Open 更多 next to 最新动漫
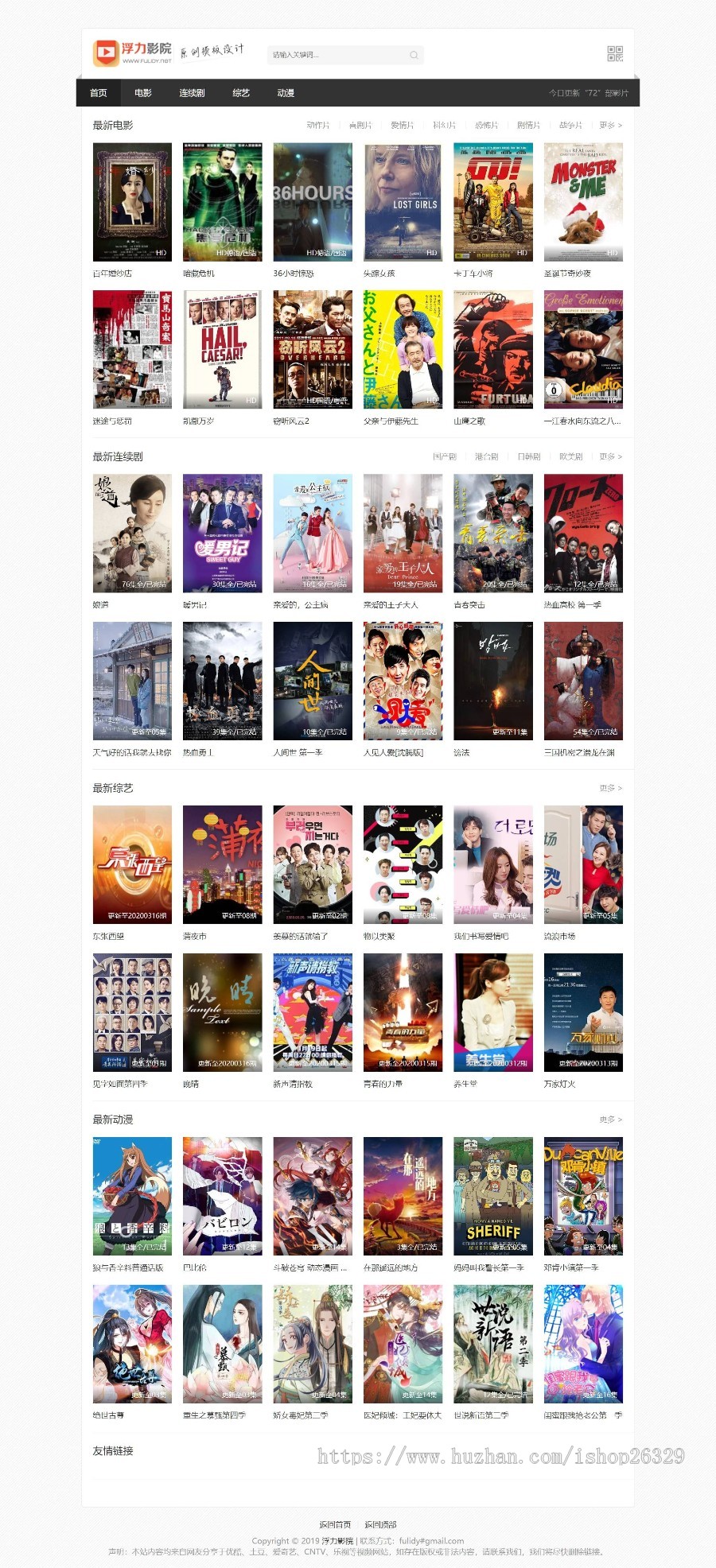The height and width of the screenshot is (1568, 716). (610, 1120)
